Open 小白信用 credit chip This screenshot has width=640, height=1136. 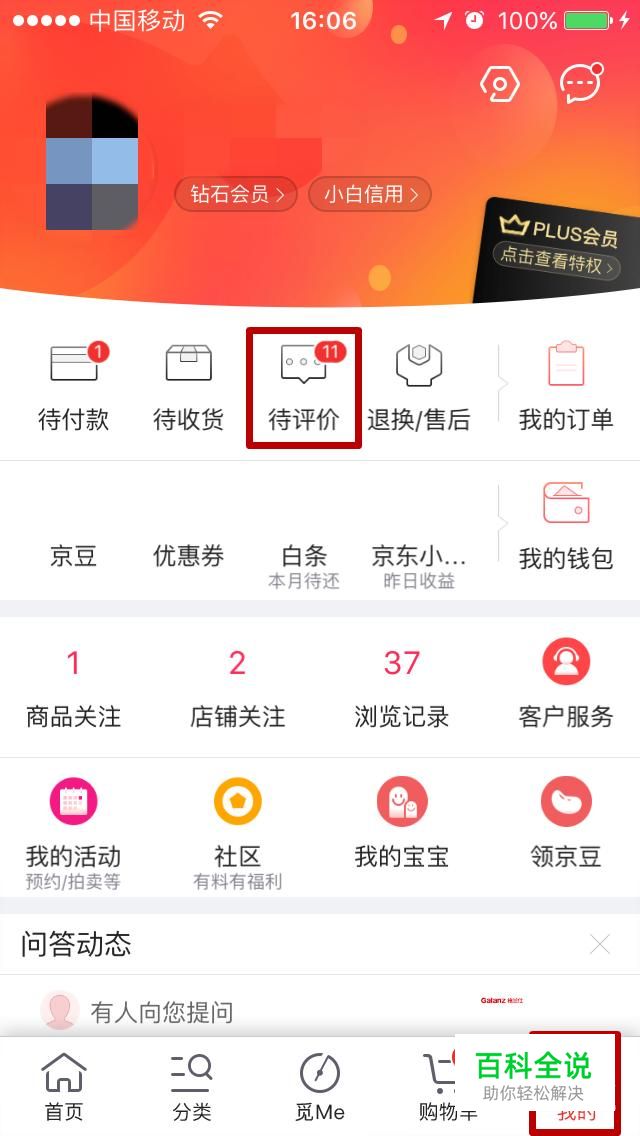[369, 194]
